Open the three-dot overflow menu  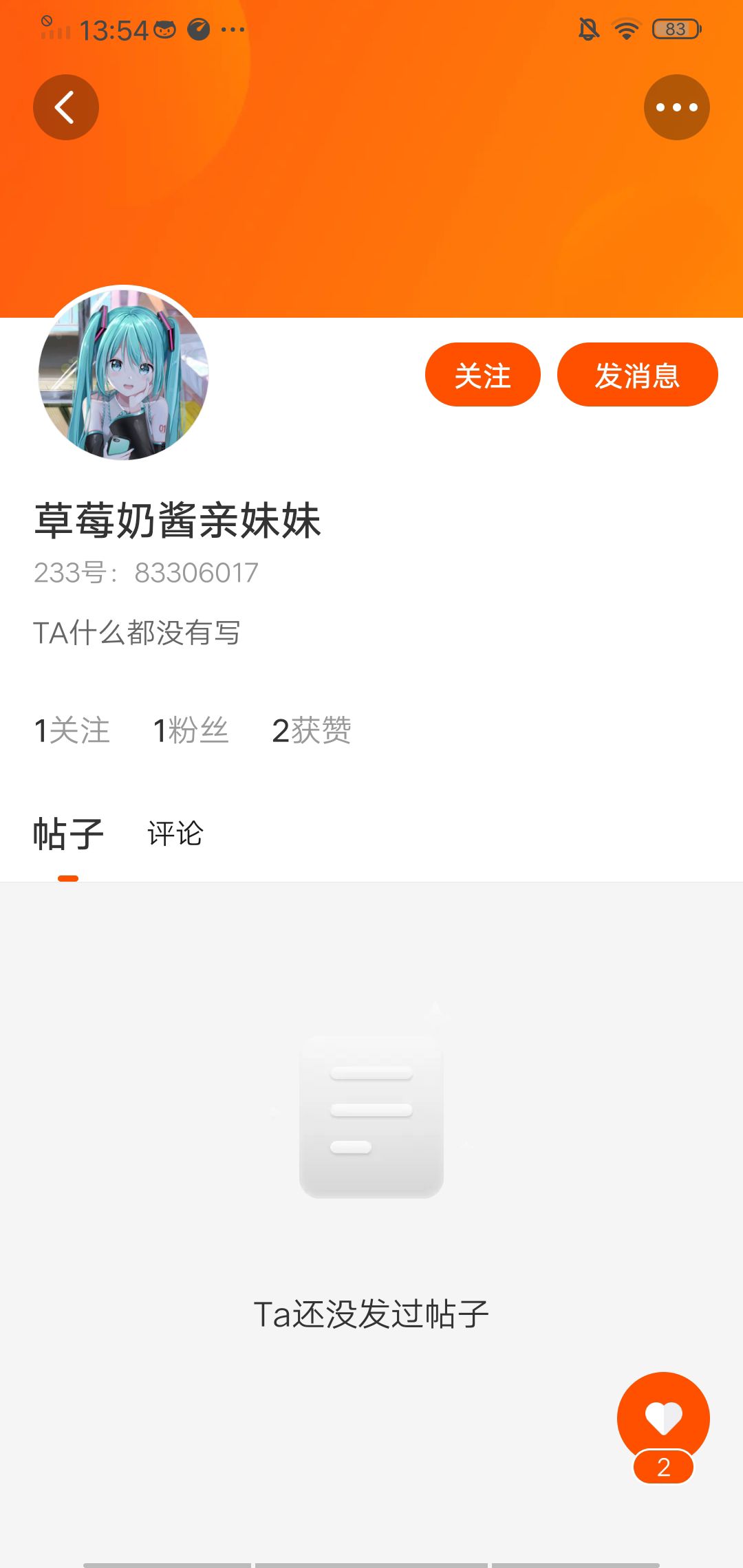677,107
